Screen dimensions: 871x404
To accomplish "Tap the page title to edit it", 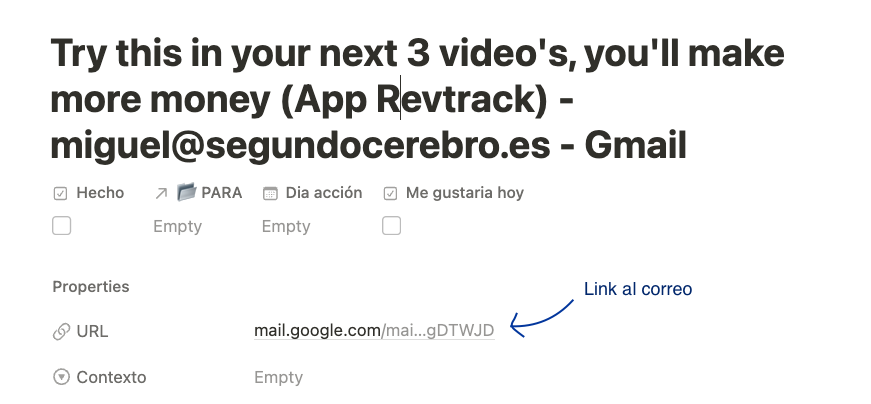I will [x=417, y=99].
